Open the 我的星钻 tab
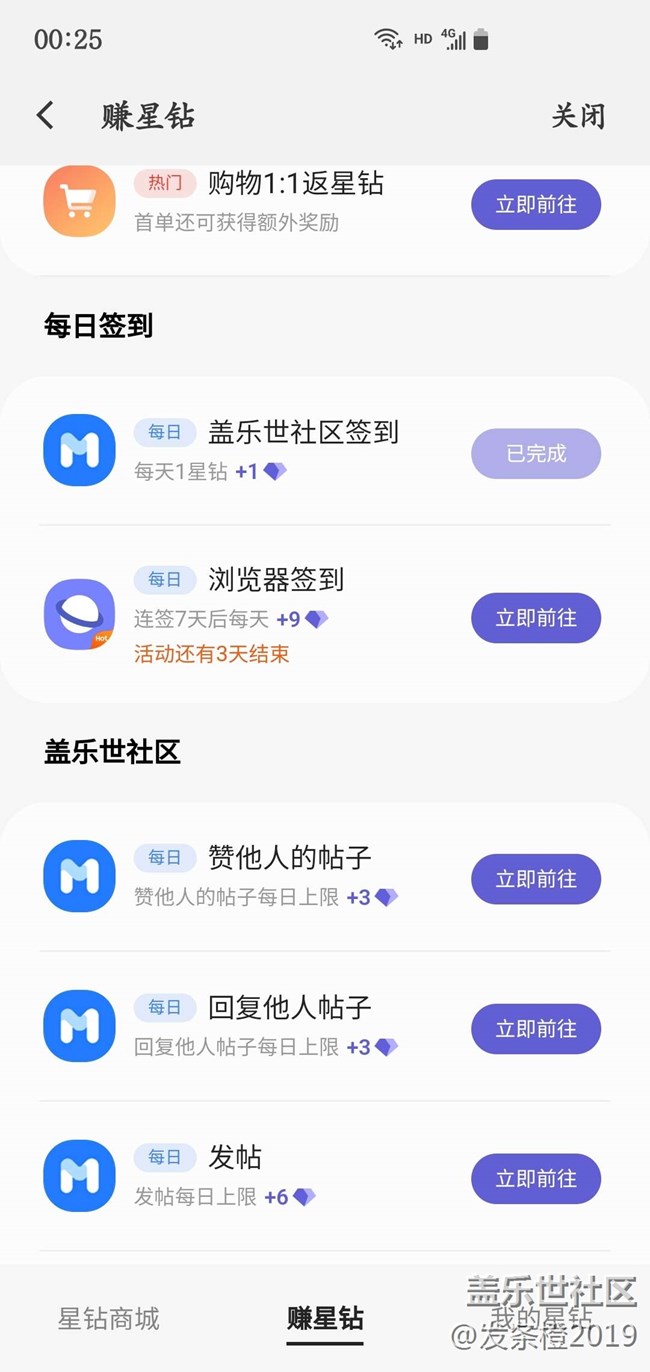Screen dimensions: 650x1372 click(541, 1316)
